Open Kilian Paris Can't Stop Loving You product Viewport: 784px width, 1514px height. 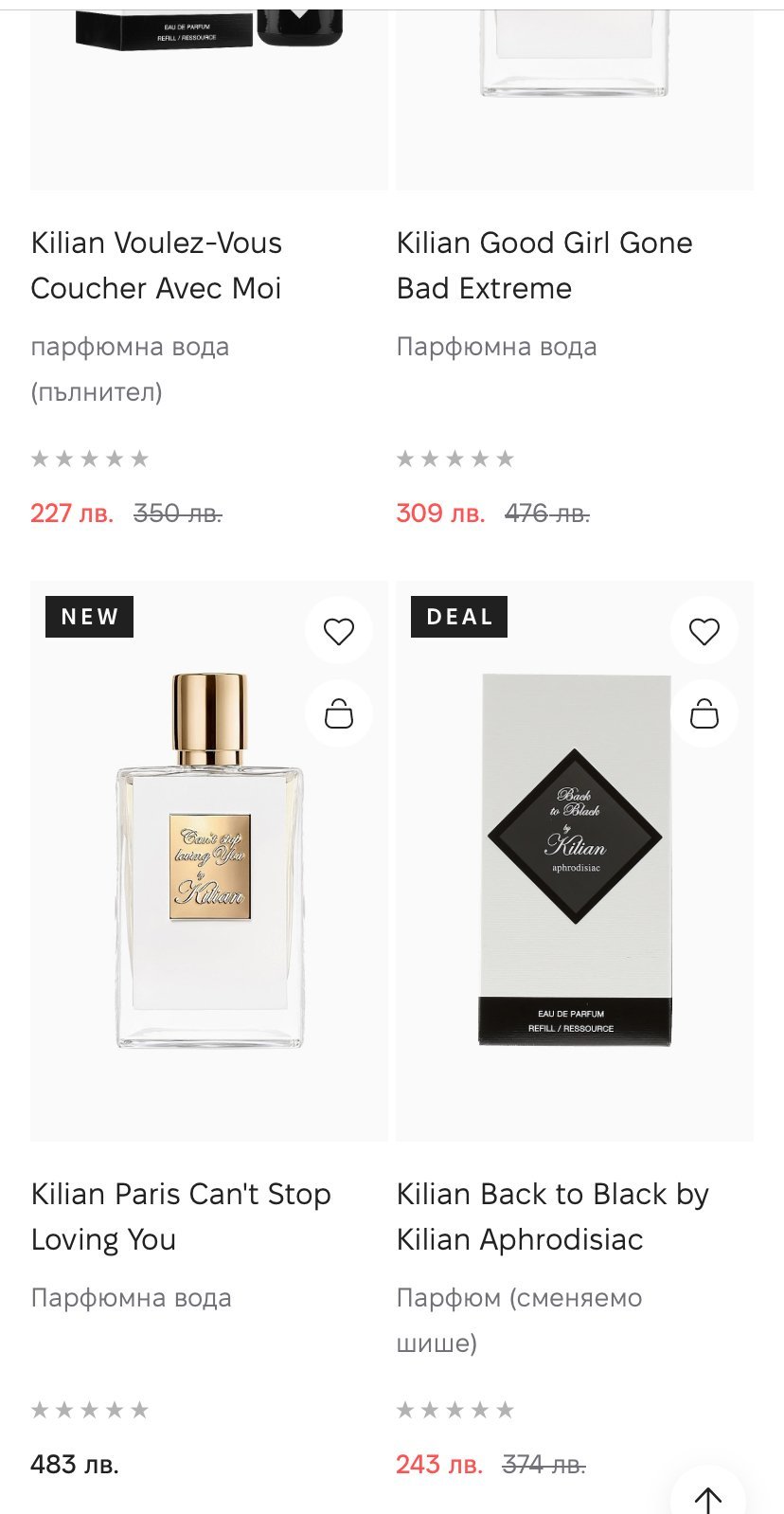[x=181, y=1217]
